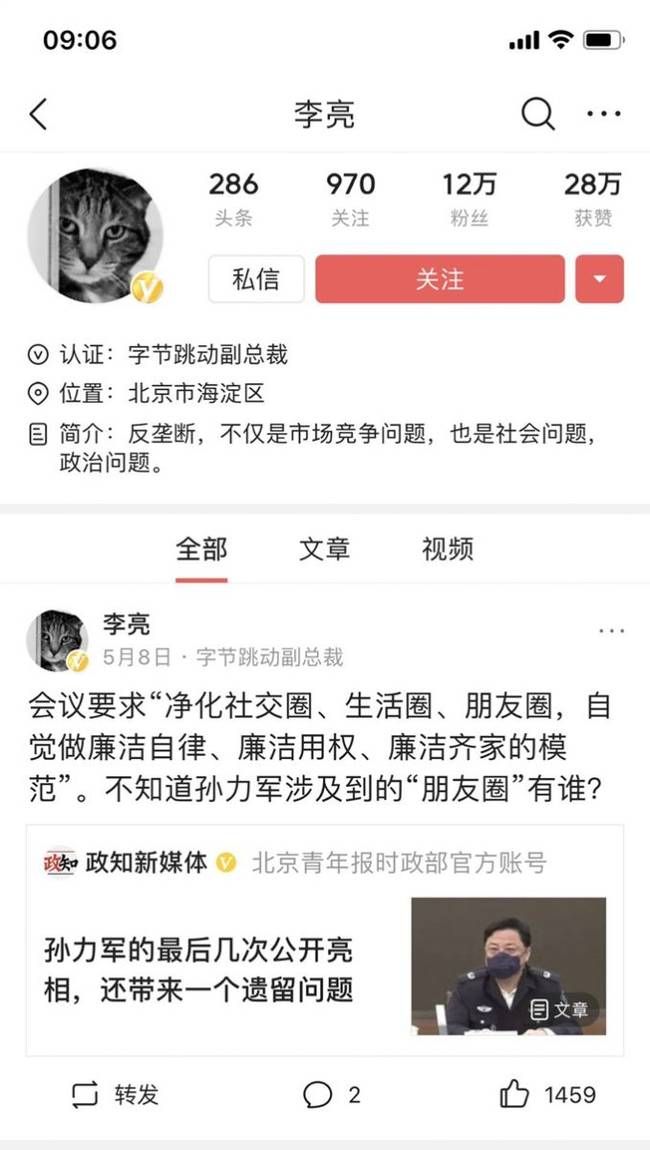
Task: Open the comments showing 2 replies
Action: (x=331, y=1095)
